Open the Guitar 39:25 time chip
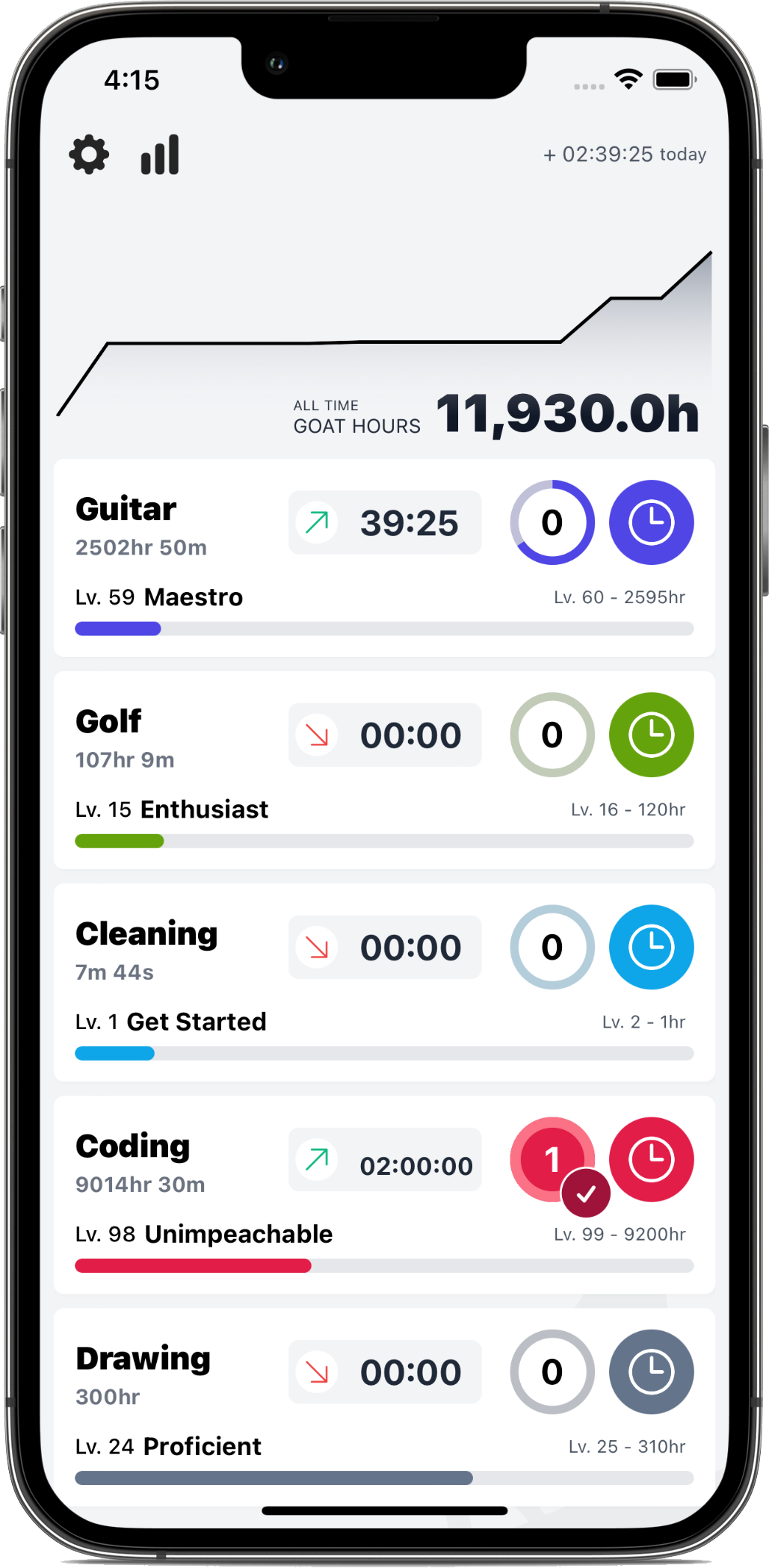Screen dimensions: 769x1568 pos(385,522)
